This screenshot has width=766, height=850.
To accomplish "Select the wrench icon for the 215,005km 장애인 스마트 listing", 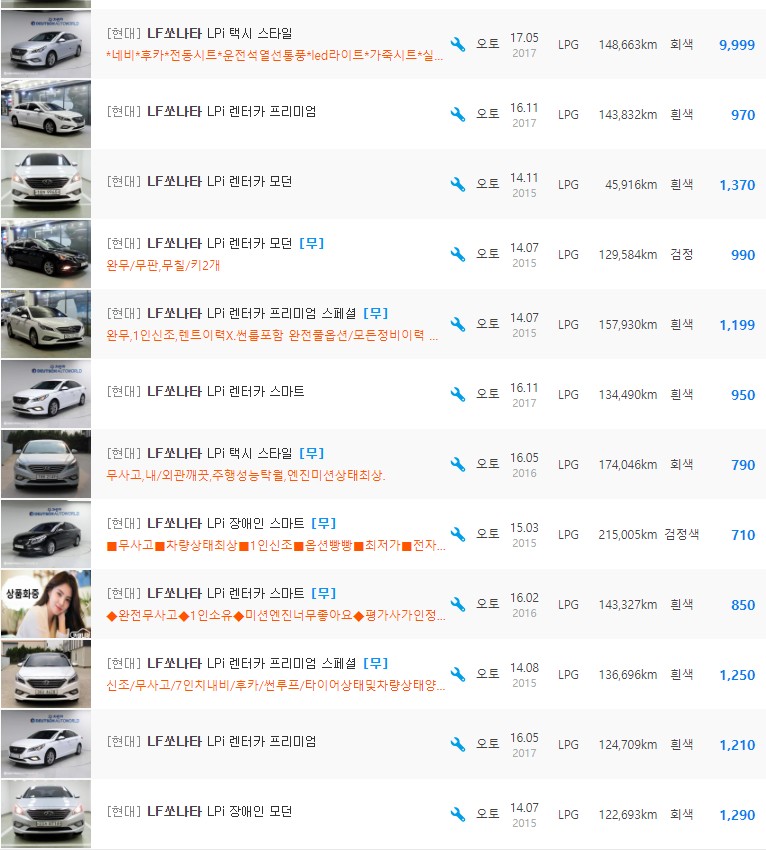I will [x=457, y=534].
